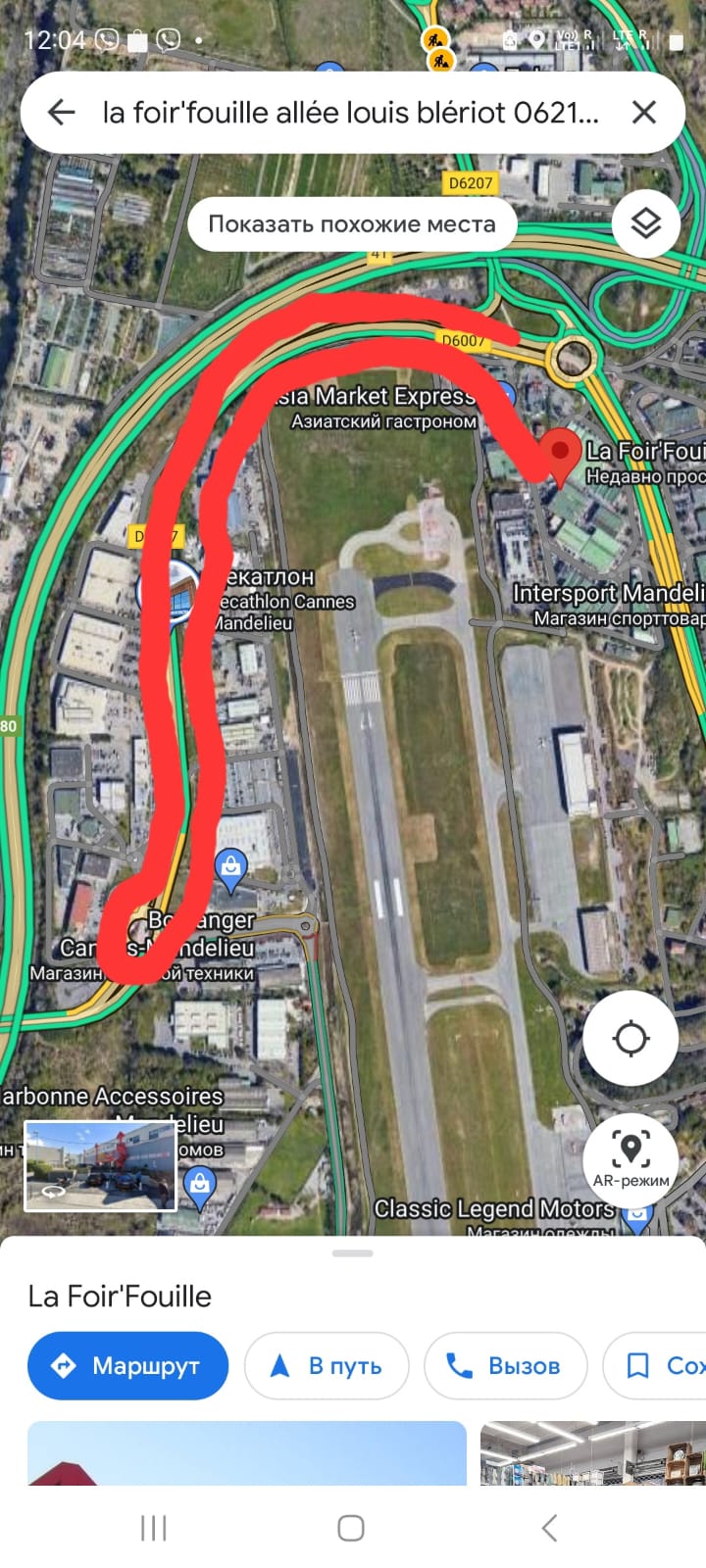Screen dimensions: 706x1568
Task: Tap the Маршрут button
Action: tap(127, 1365)
